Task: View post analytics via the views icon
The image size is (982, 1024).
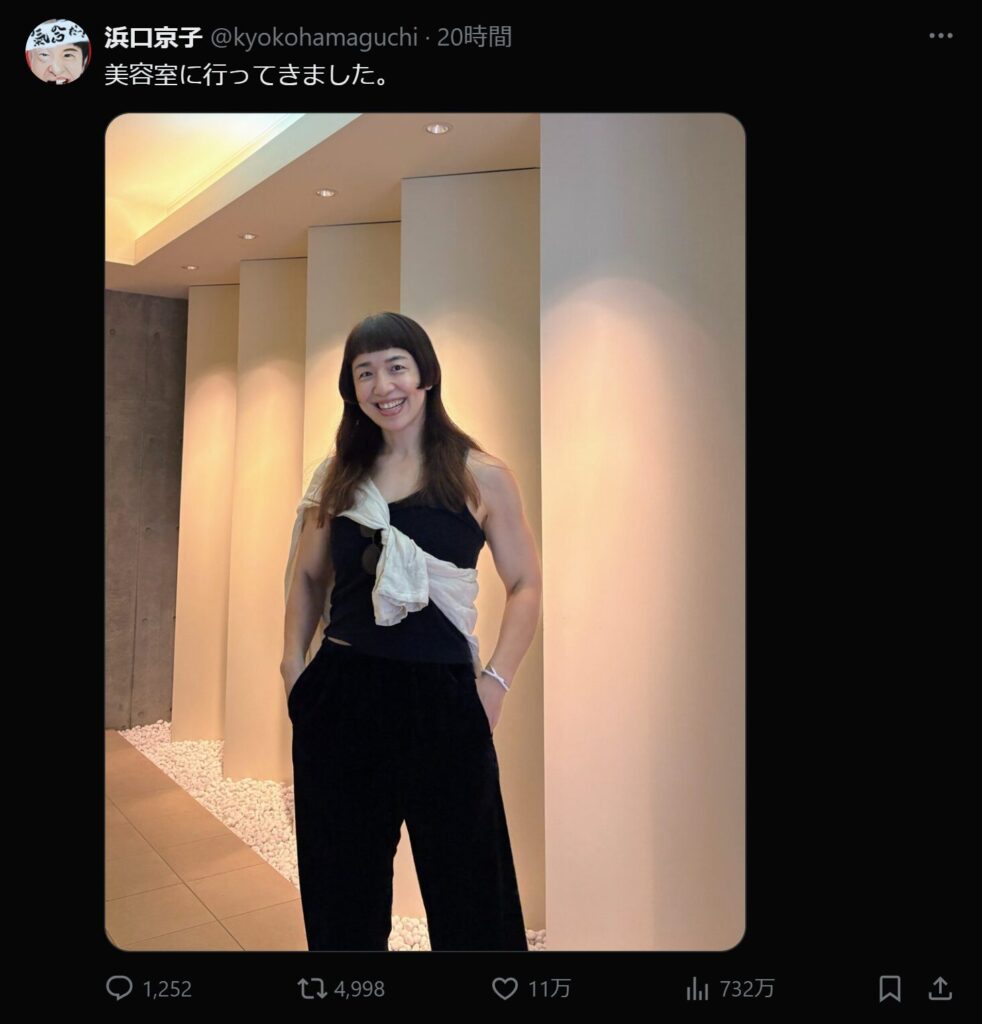Action: 697,988
